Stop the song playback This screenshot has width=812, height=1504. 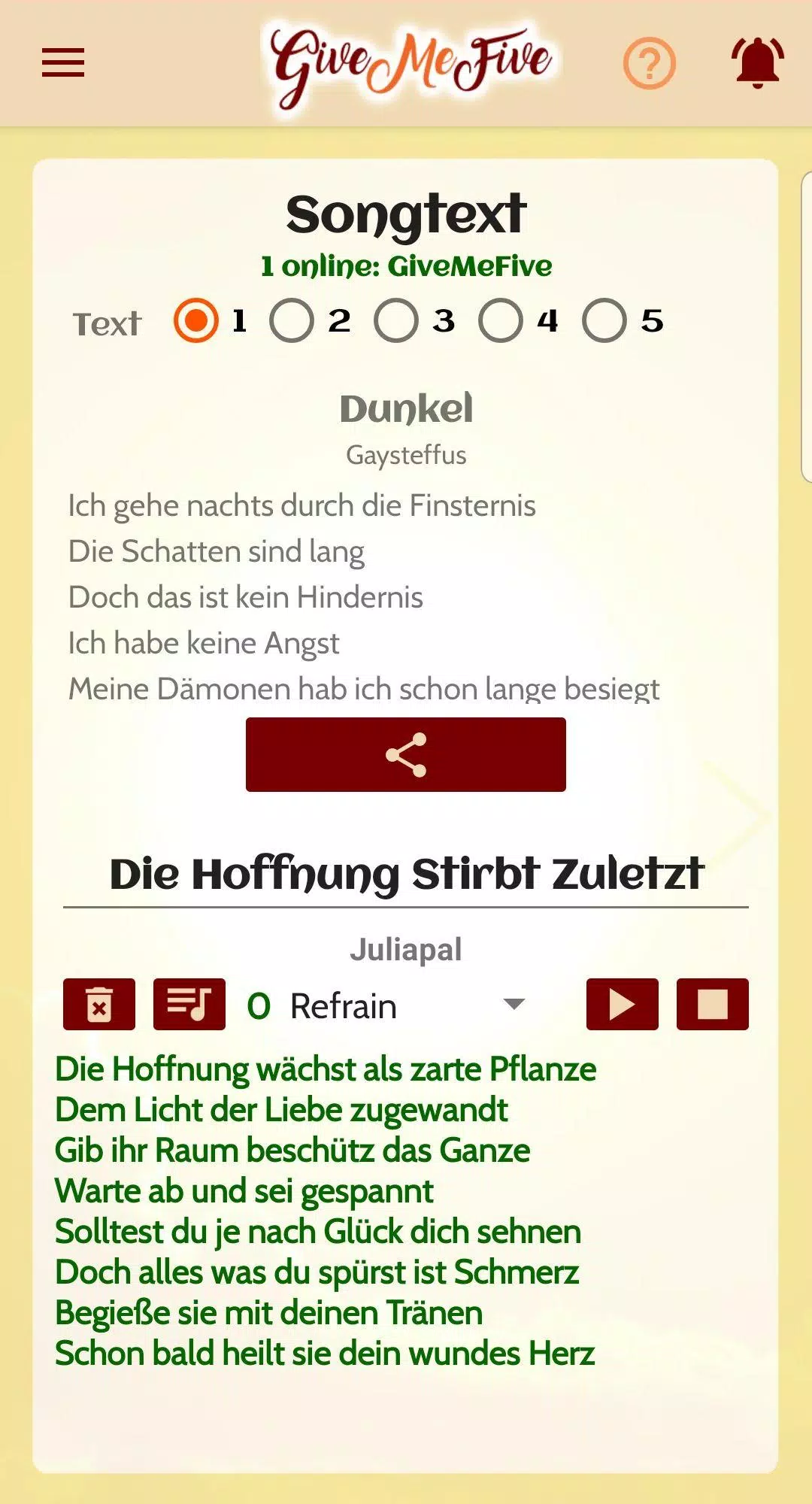(712, 1004)
